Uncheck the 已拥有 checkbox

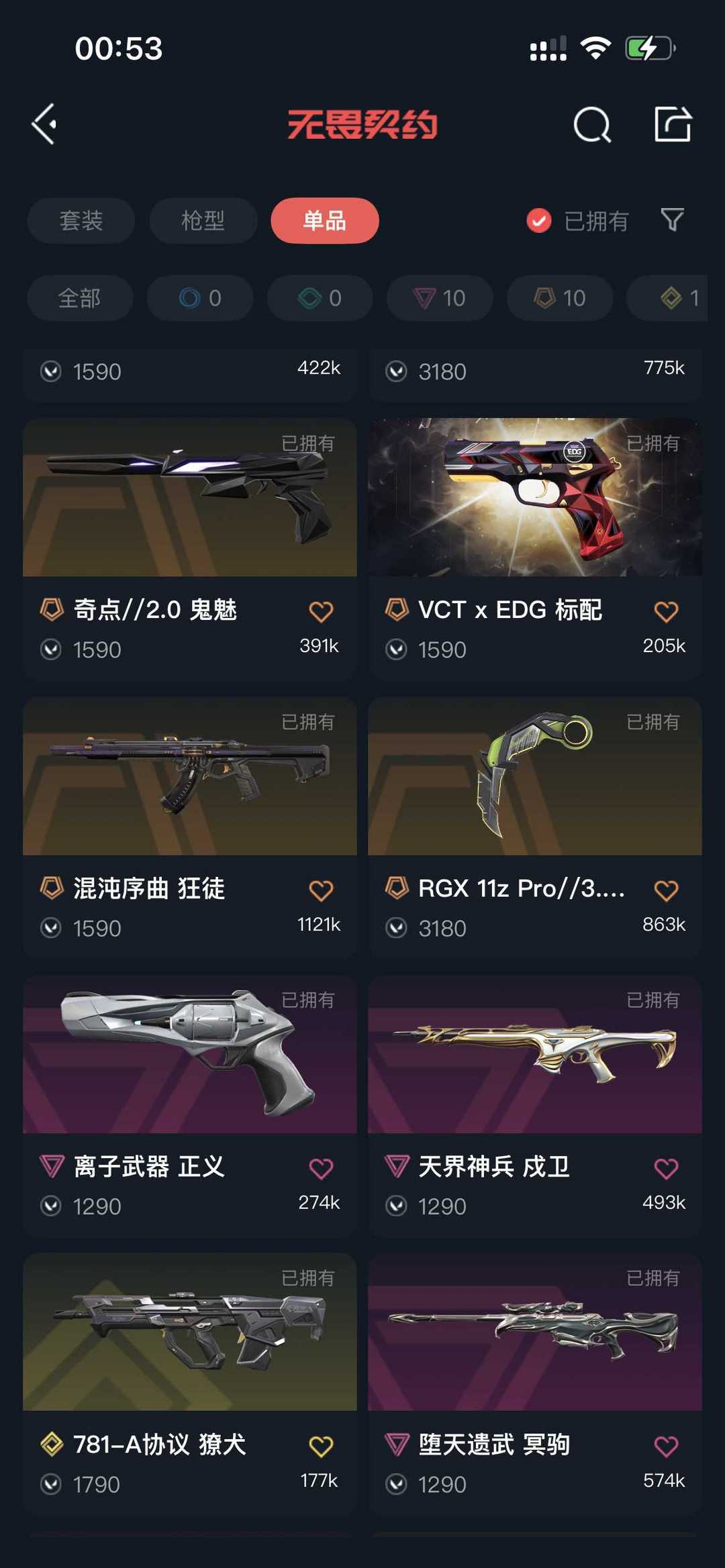click(539, 221)
